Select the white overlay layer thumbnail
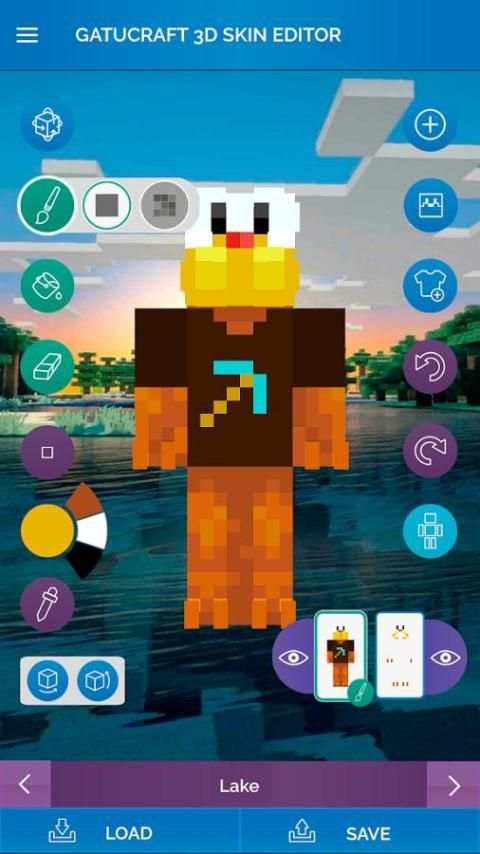480x854 pixels. pyautogui.click(x=400, y=655)
